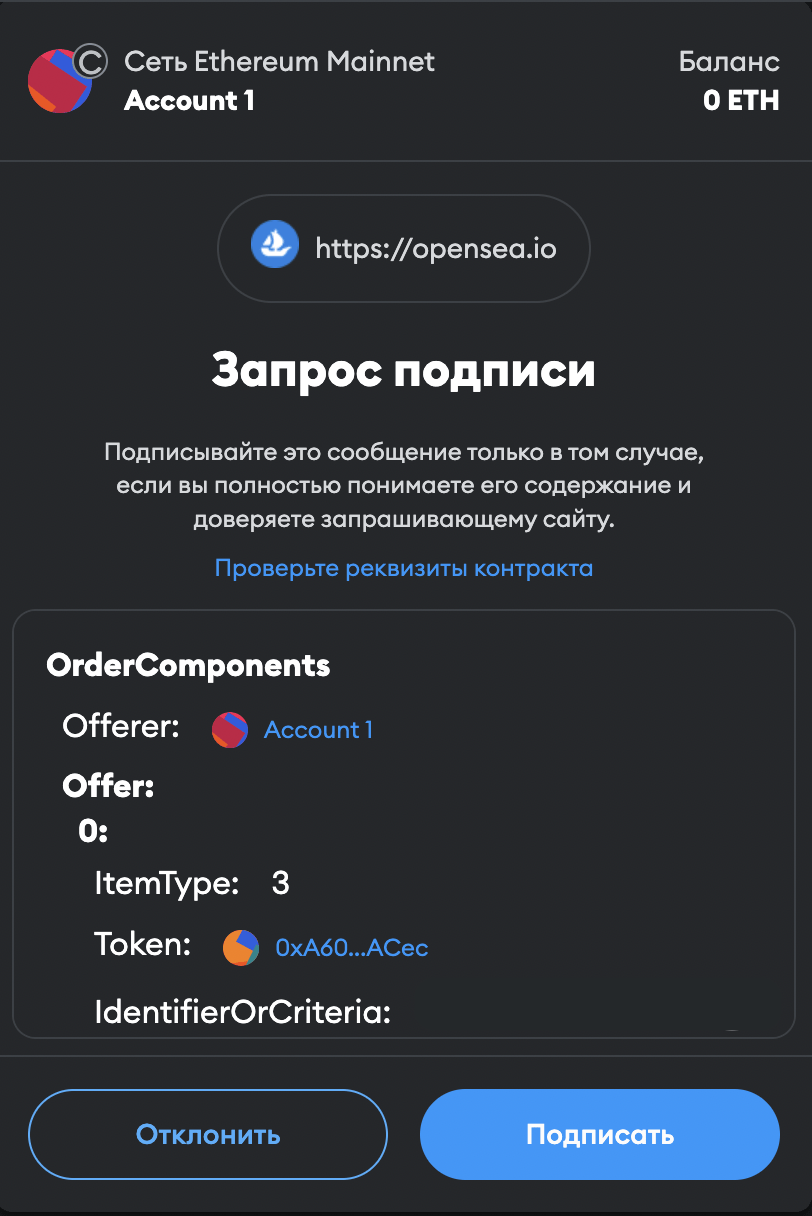
Task: Sign the message with Подписать
Action: click(600, 1135)
